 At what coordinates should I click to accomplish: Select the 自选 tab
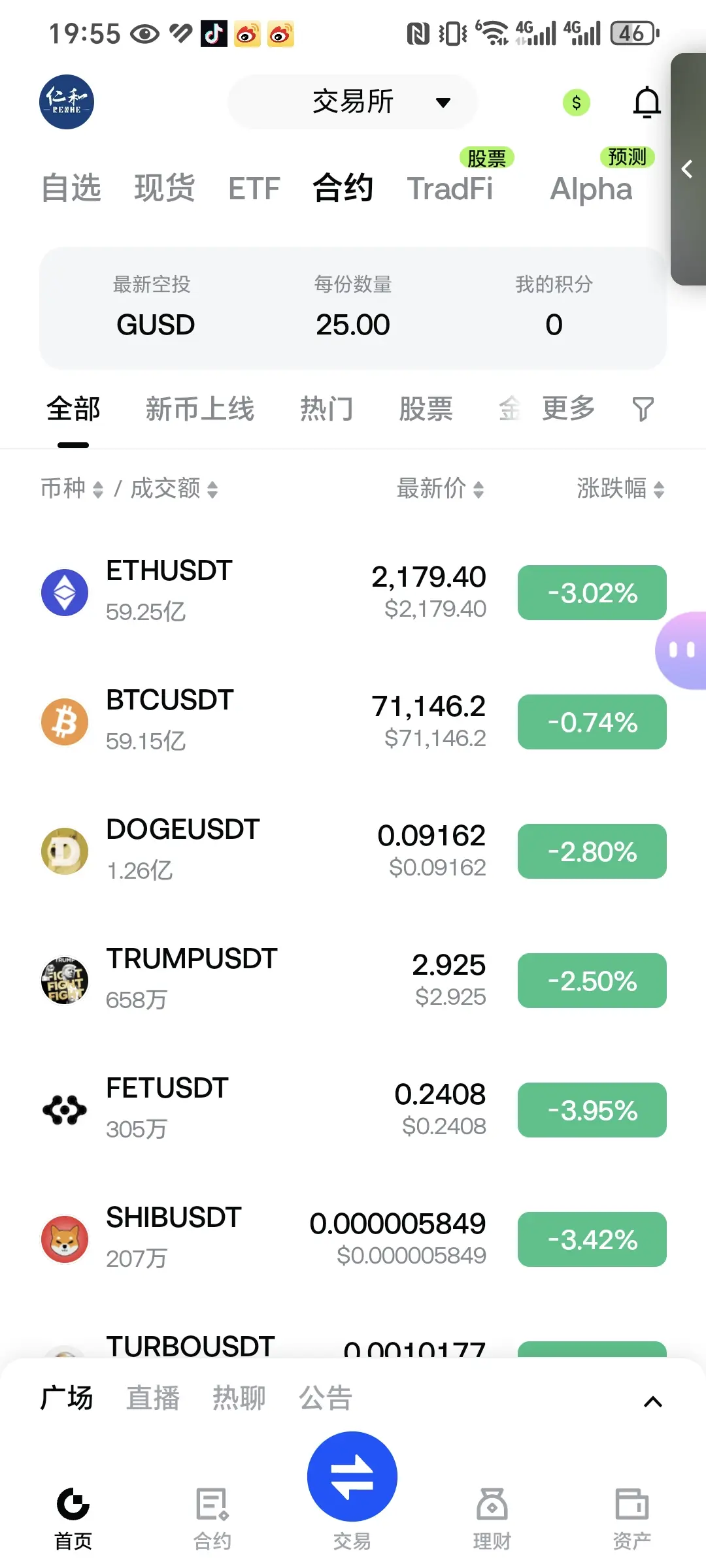pos(71,189)
